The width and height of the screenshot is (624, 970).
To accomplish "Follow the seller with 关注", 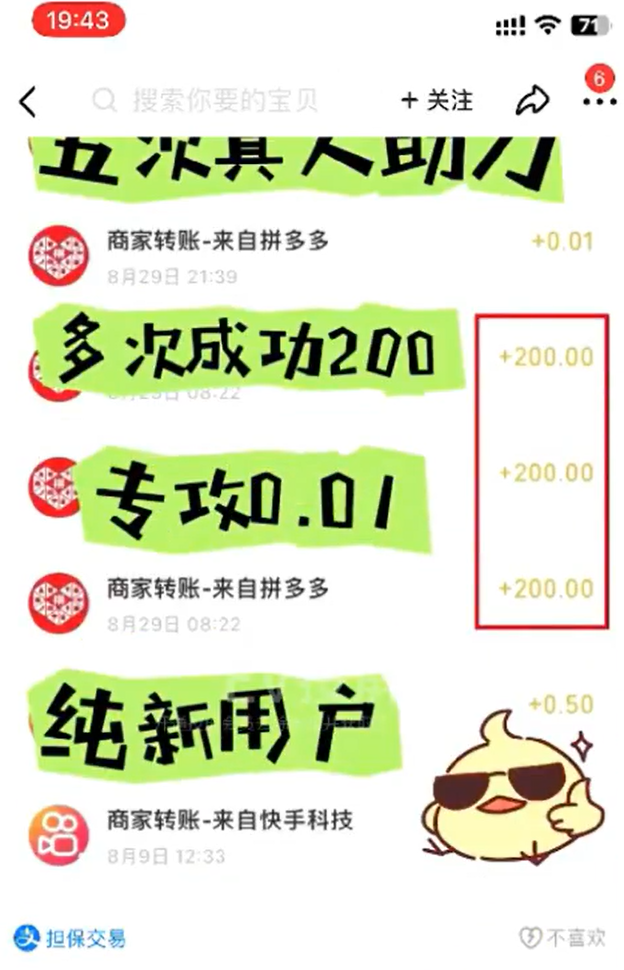I will point(436,100).
